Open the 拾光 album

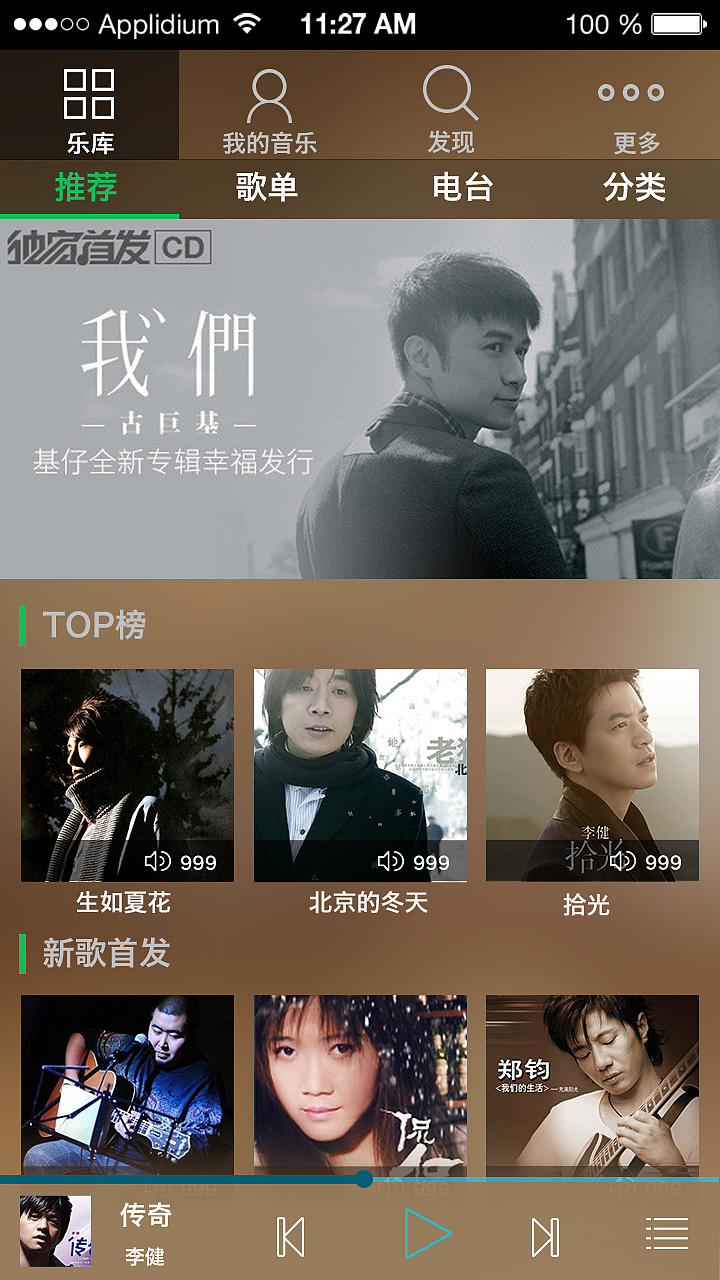592,775
